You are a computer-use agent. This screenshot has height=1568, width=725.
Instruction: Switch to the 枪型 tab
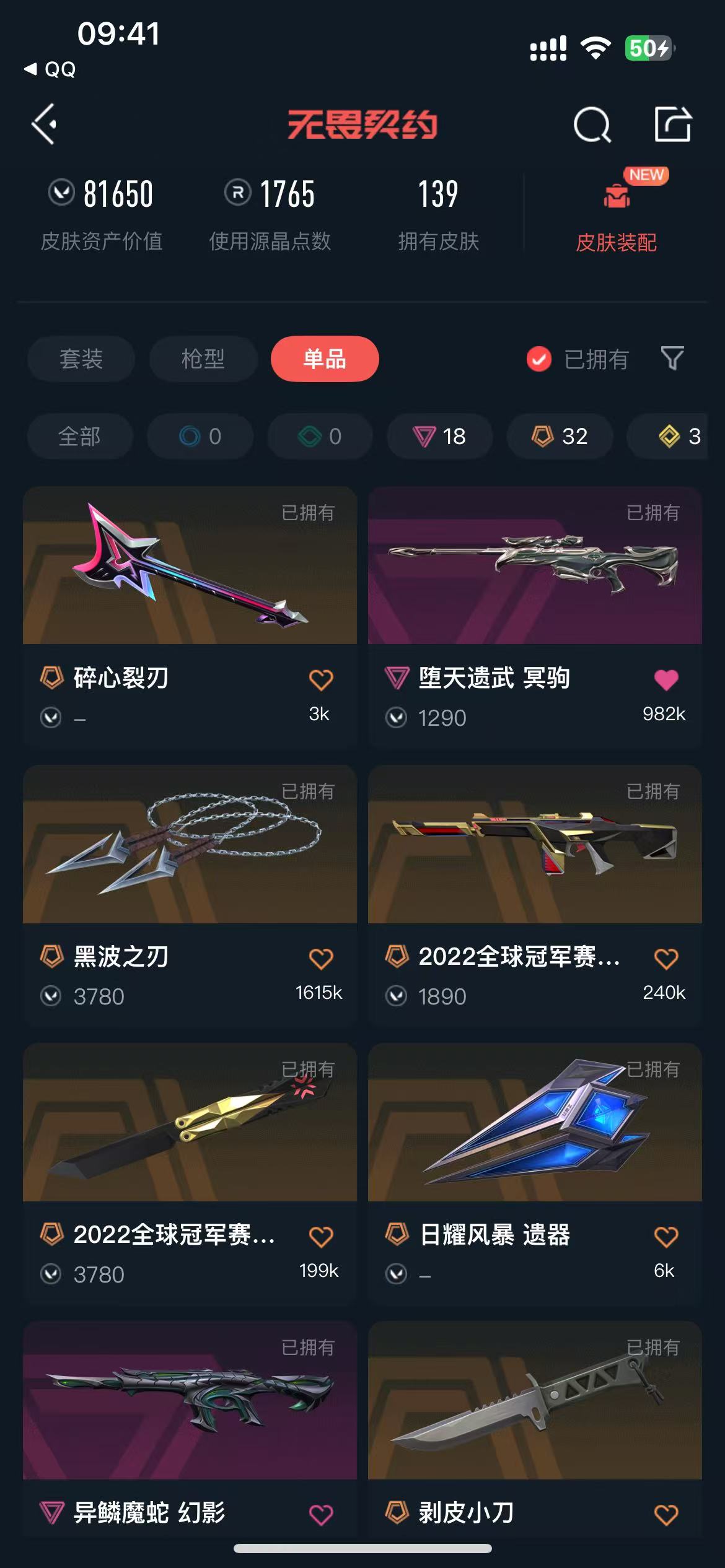pyautogui.click(x=203, y=359)
